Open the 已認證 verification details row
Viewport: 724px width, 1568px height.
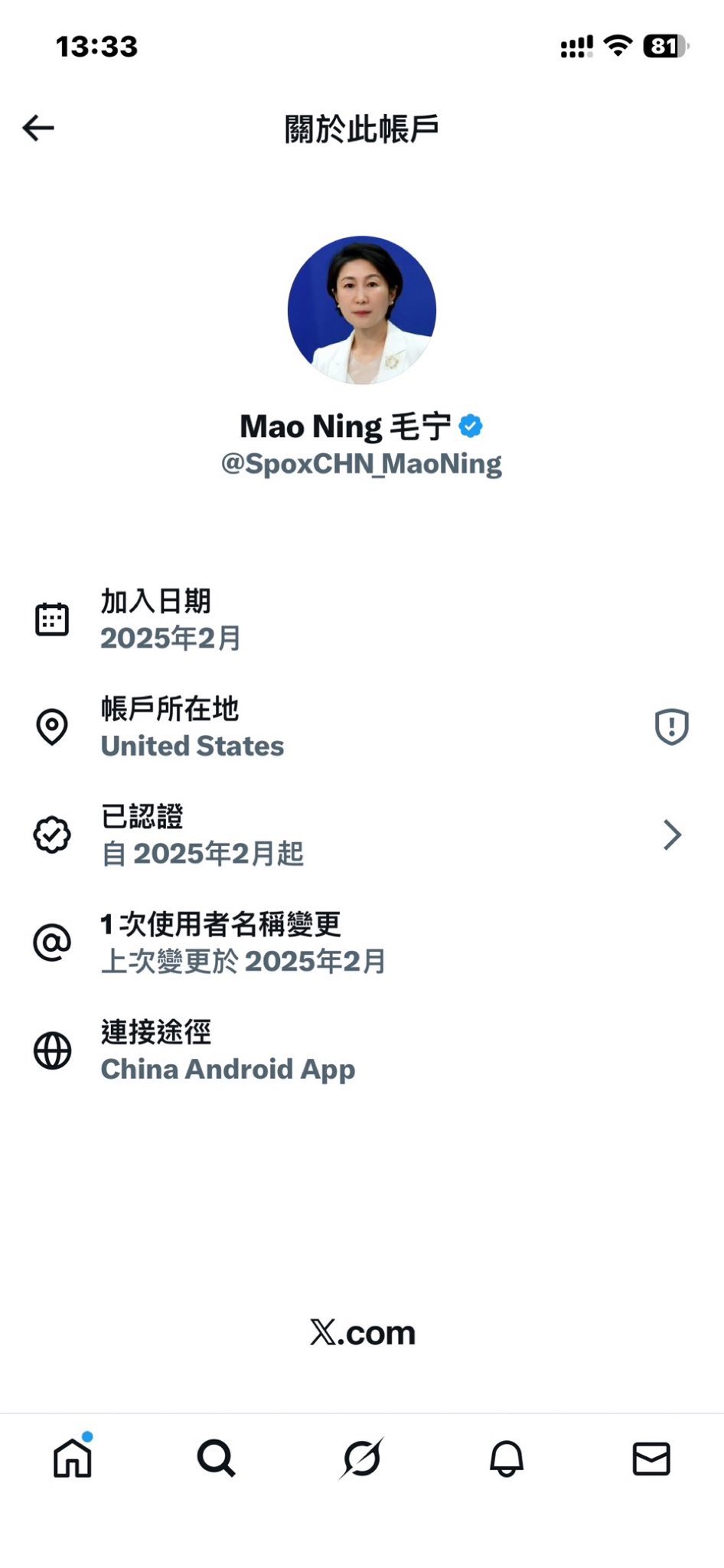click(360, 835)
